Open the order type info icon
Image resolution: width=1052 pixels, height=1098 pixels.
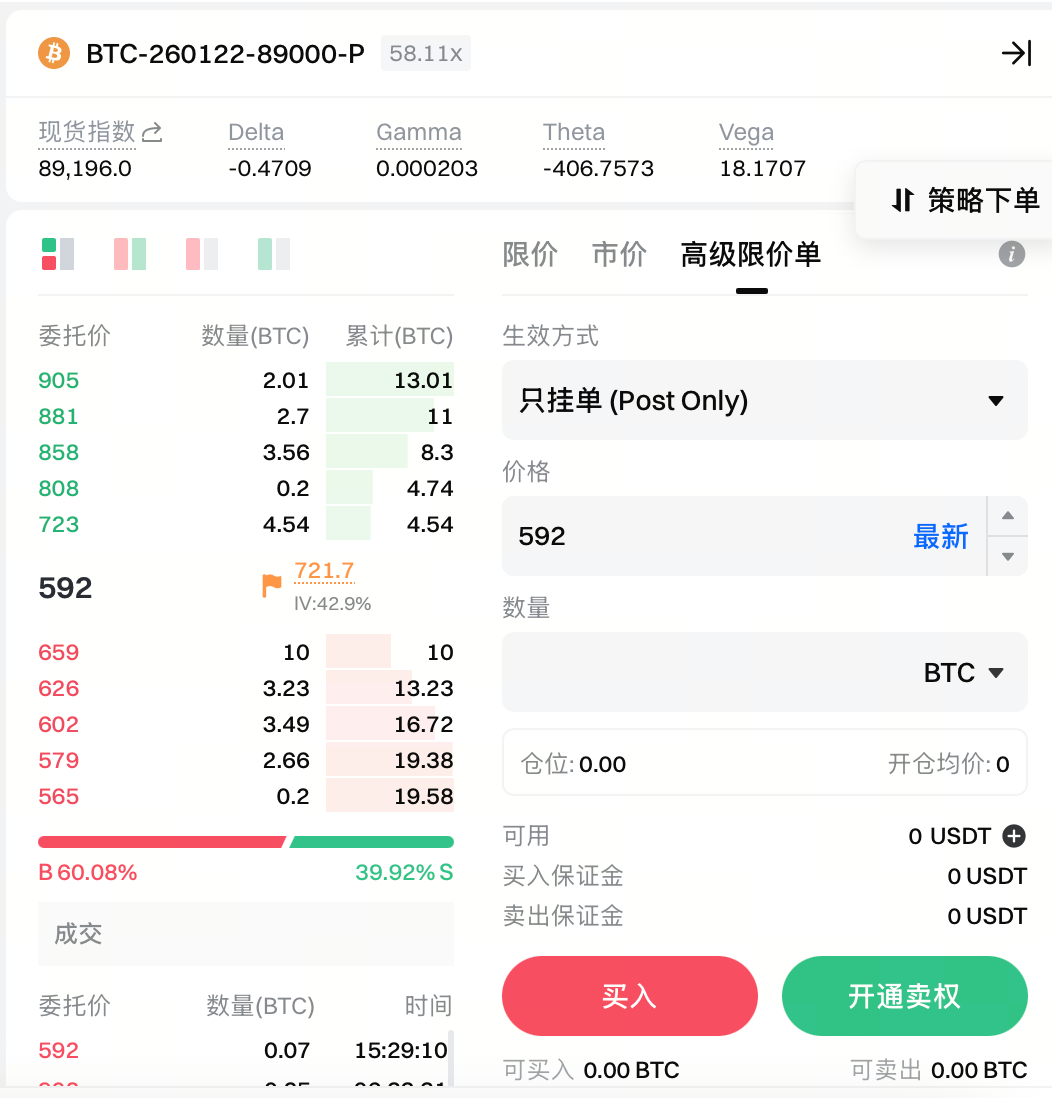click(x=1012, y=254)
